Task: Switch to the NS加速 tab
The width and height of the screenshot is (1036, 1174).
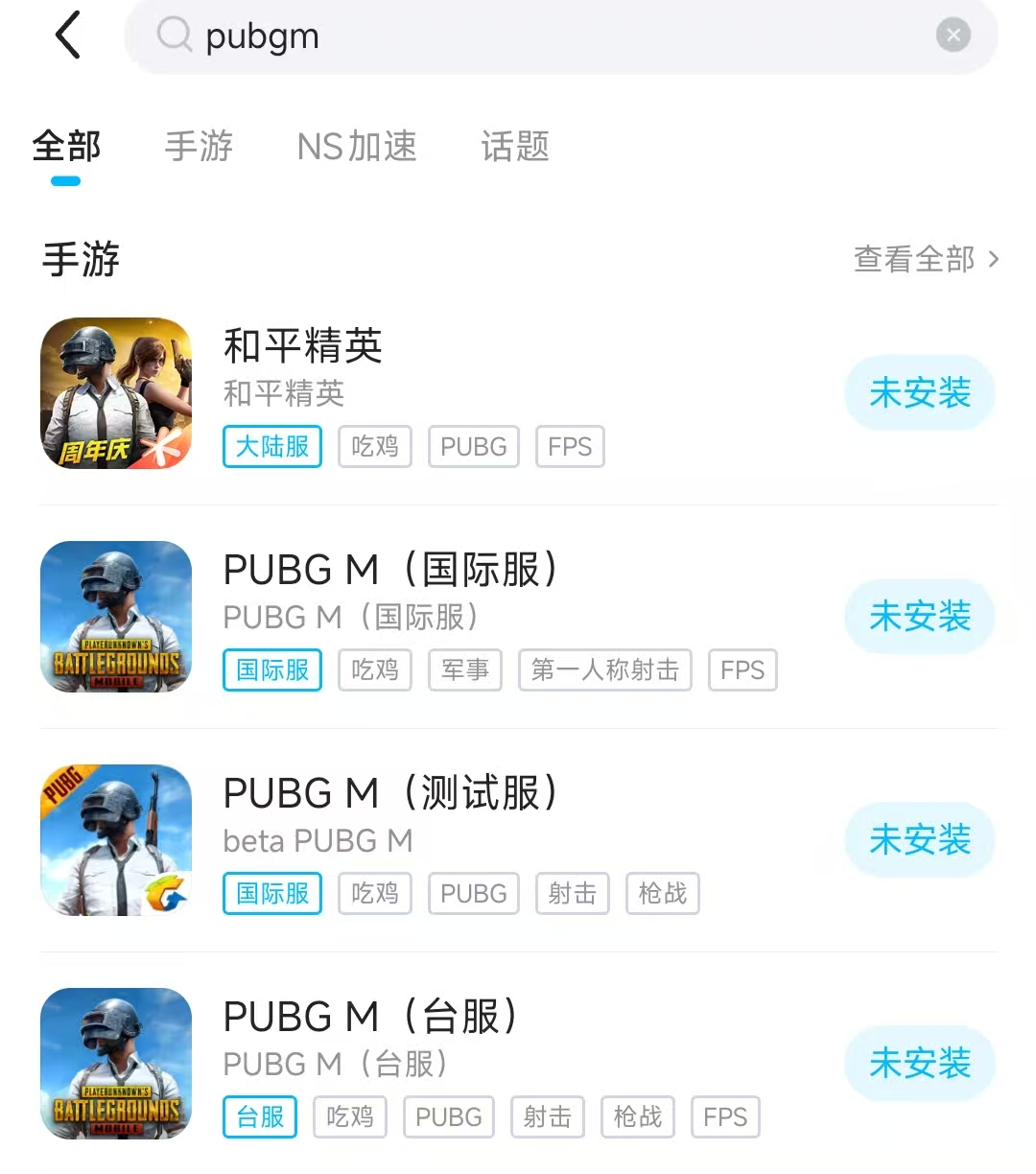Action: pyautogui.click(x=357, y=147)
